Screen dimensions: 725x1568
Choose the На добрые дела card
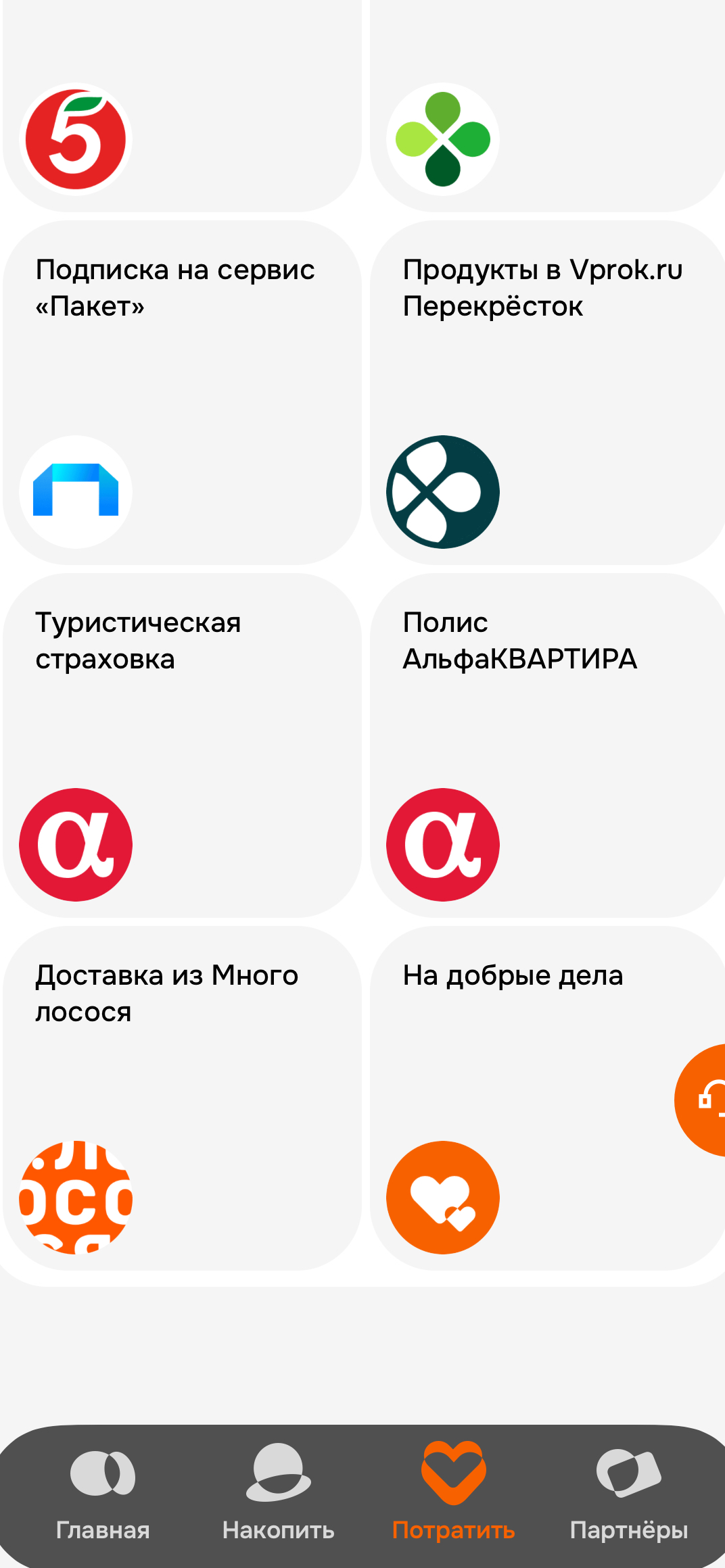(x=547, y=1098)
